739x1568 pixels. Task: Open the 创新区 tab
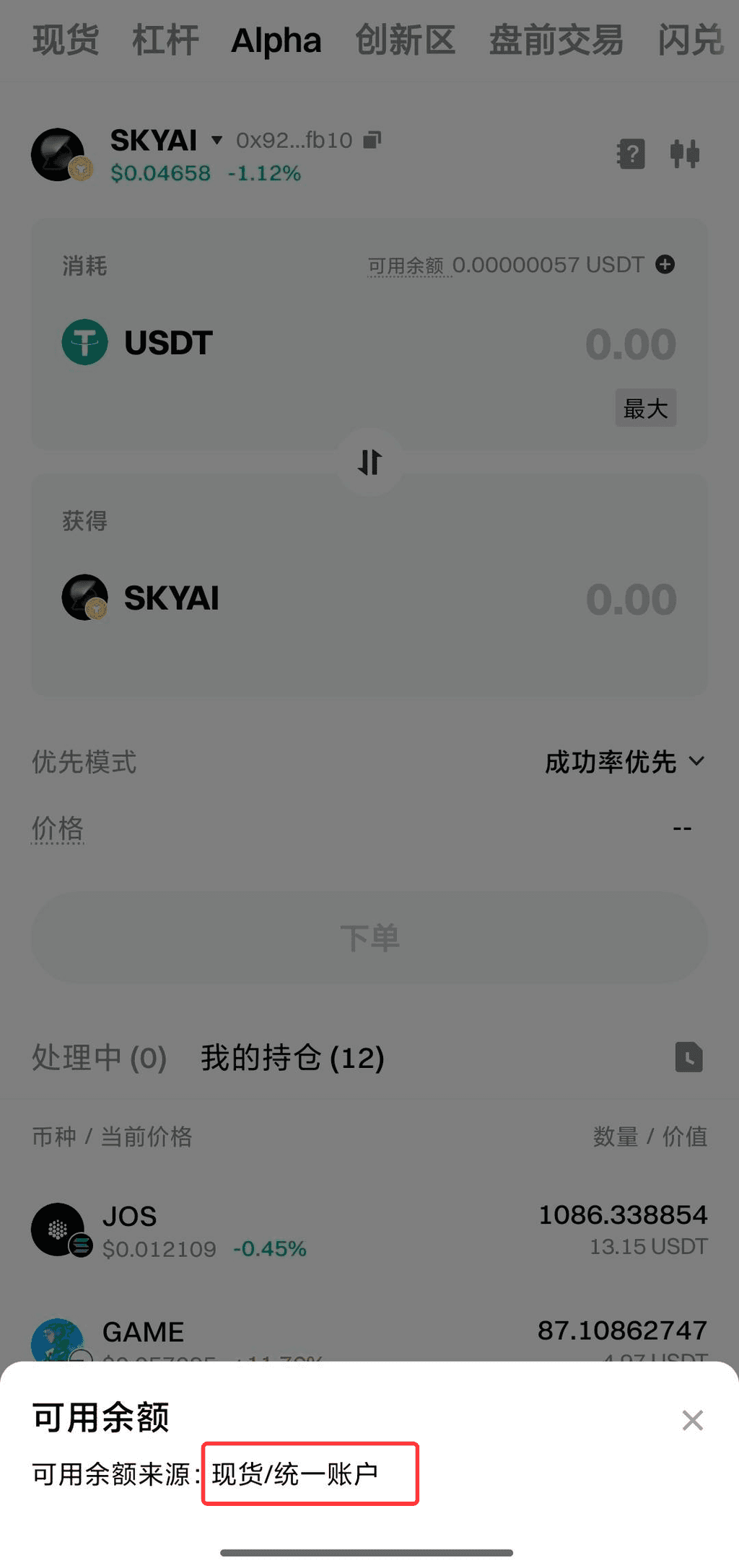[x=405, y=40]
